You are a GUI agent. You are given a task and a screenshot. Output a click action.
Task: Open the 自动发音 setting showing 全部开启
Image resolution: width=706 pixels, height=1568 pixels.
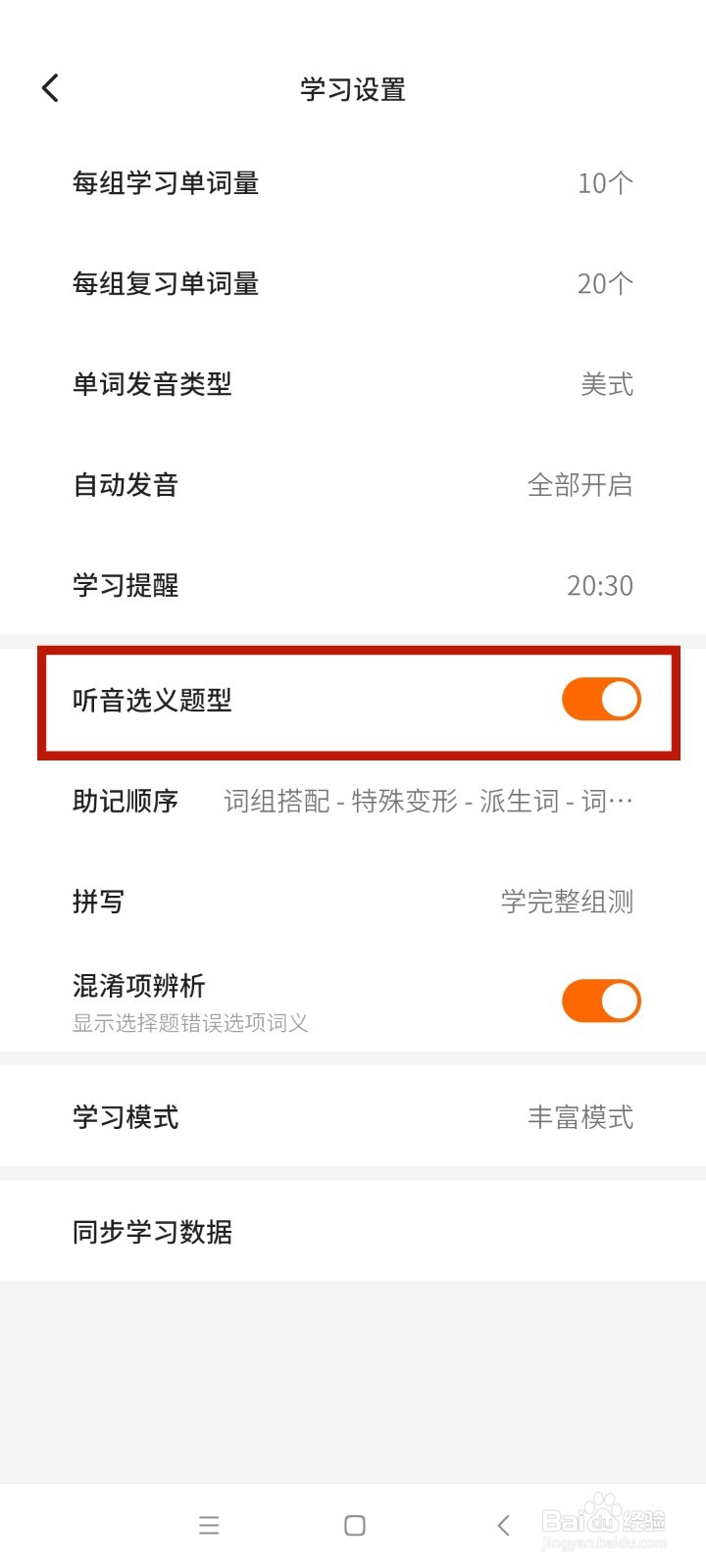(x=353, y=485)
